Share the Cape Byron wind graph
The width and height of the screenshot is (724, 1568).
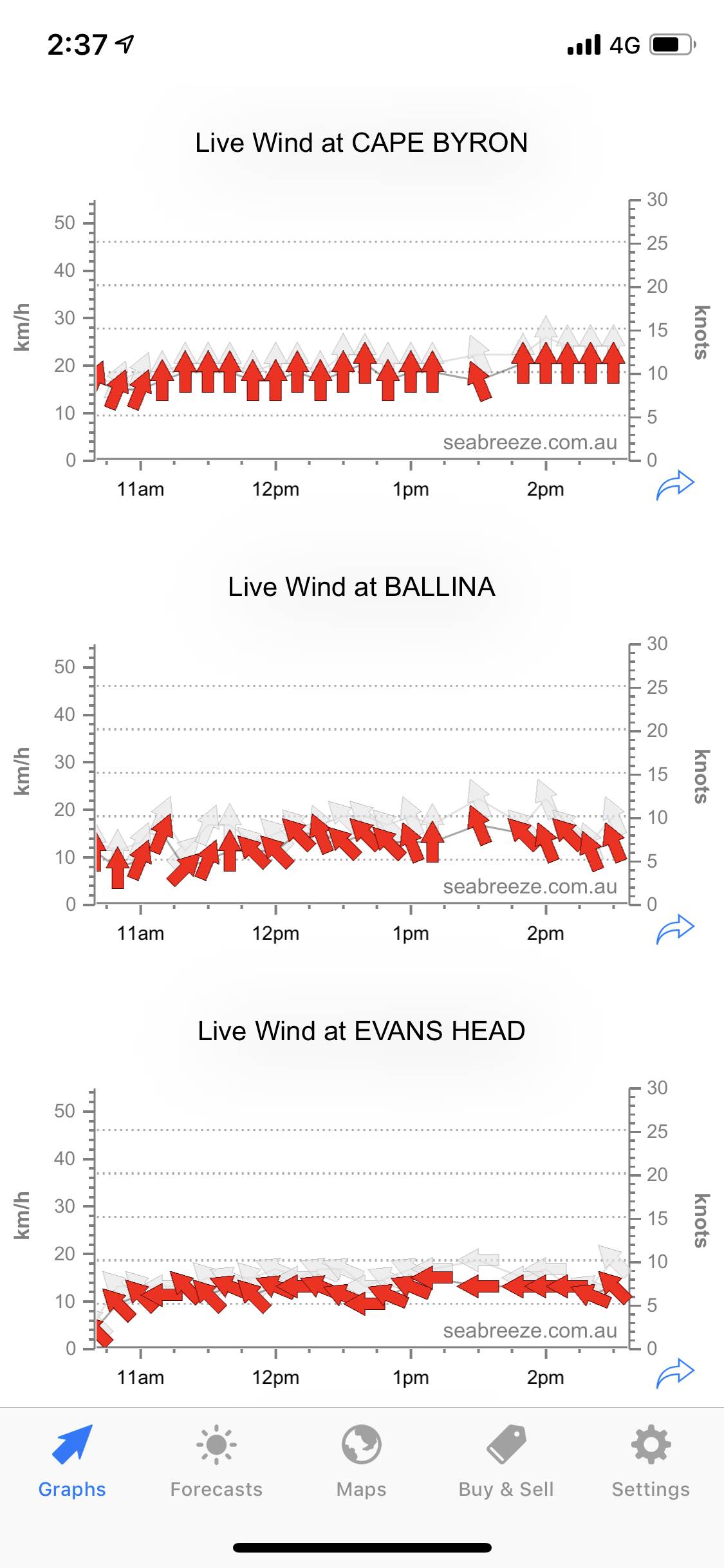[675, 485]
